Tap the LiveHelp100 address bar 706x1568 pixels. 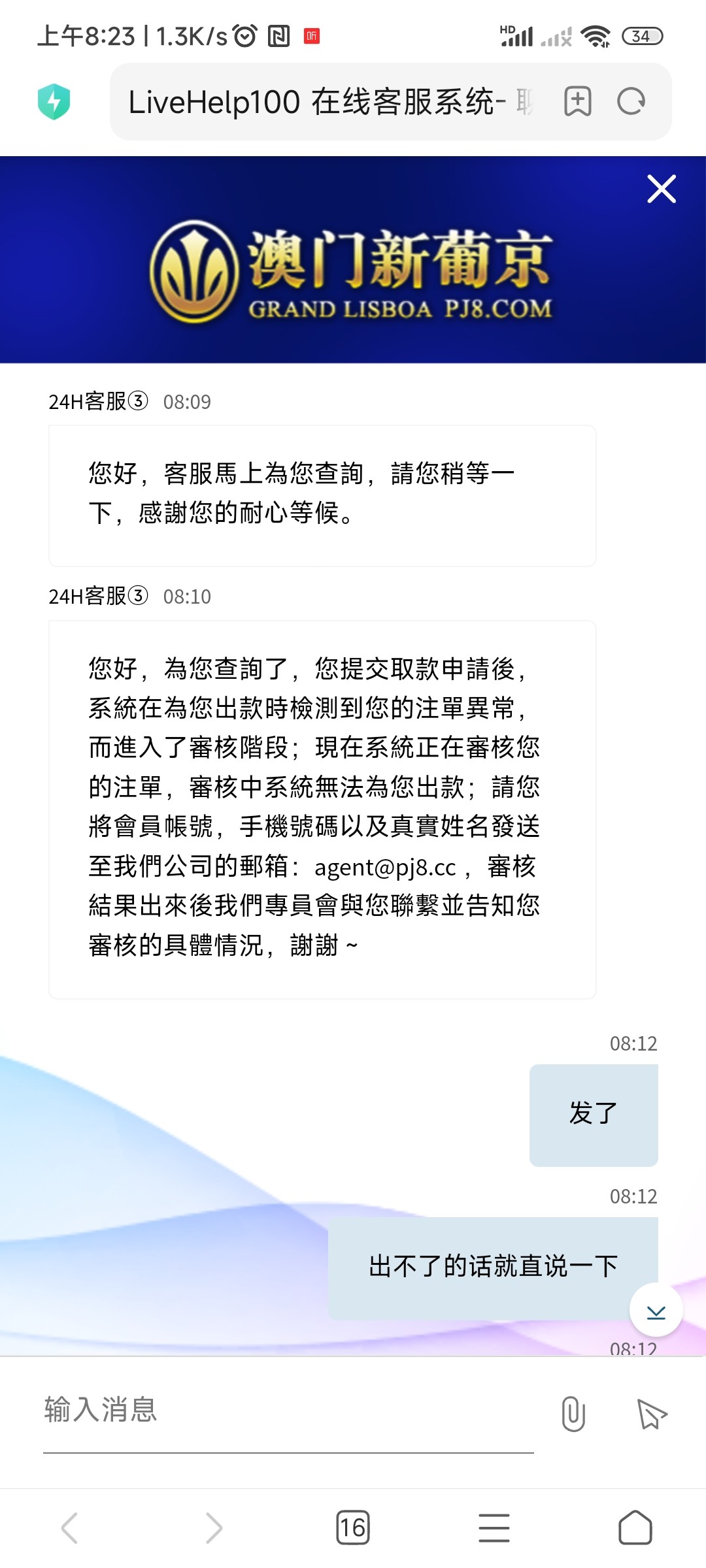tap(327, 102)
